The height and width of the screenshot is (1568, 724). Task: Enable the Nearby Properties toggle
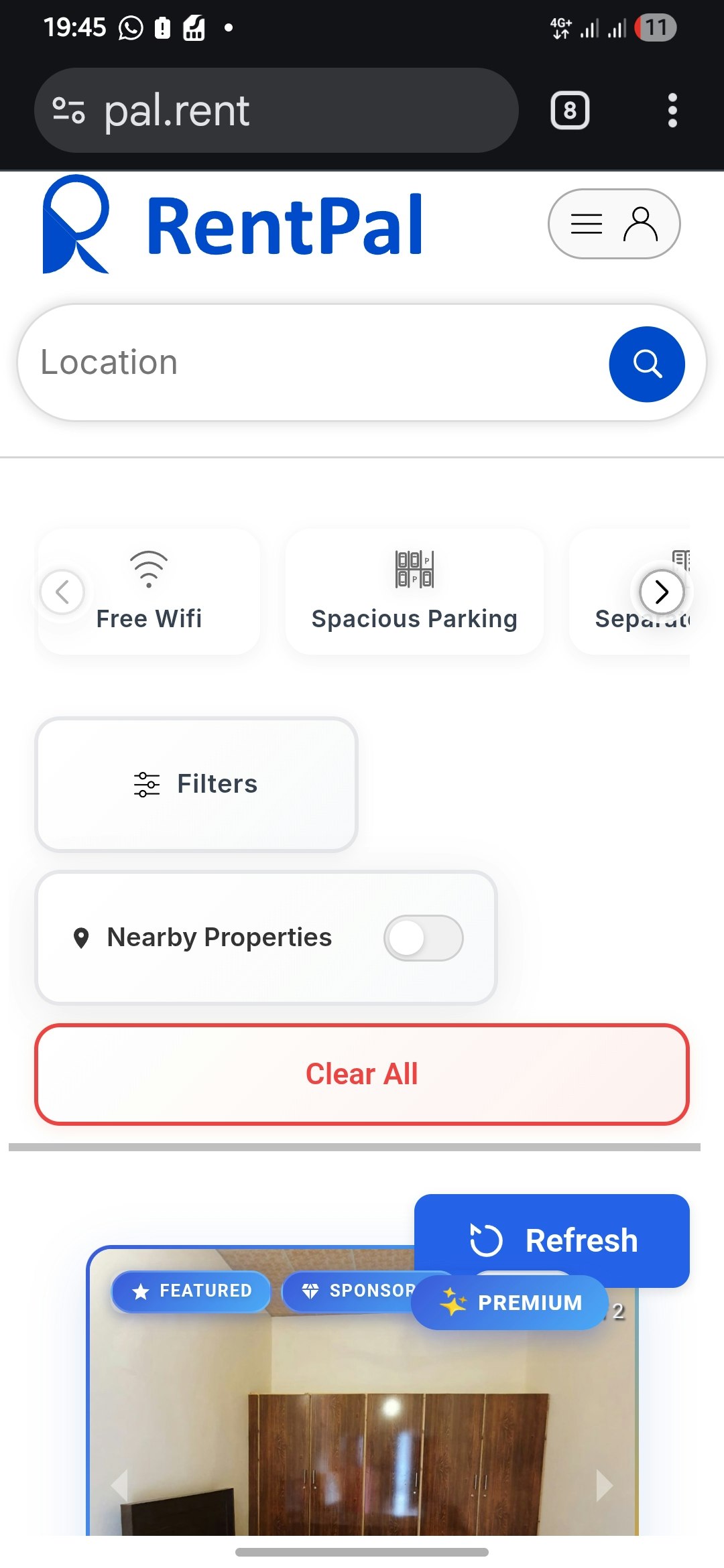(x=424, y=937)
